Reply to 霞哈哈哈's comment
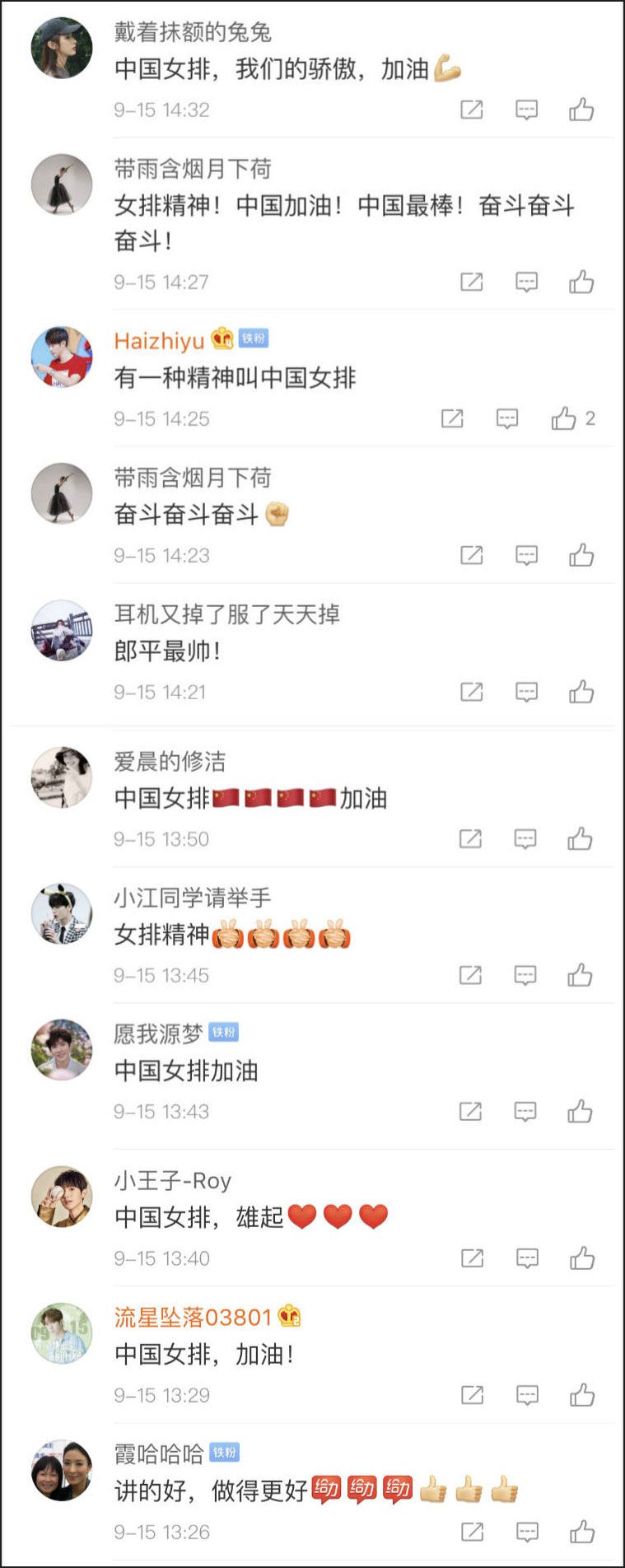This screenshot has width=625, height=1568. coord(527,1532)
